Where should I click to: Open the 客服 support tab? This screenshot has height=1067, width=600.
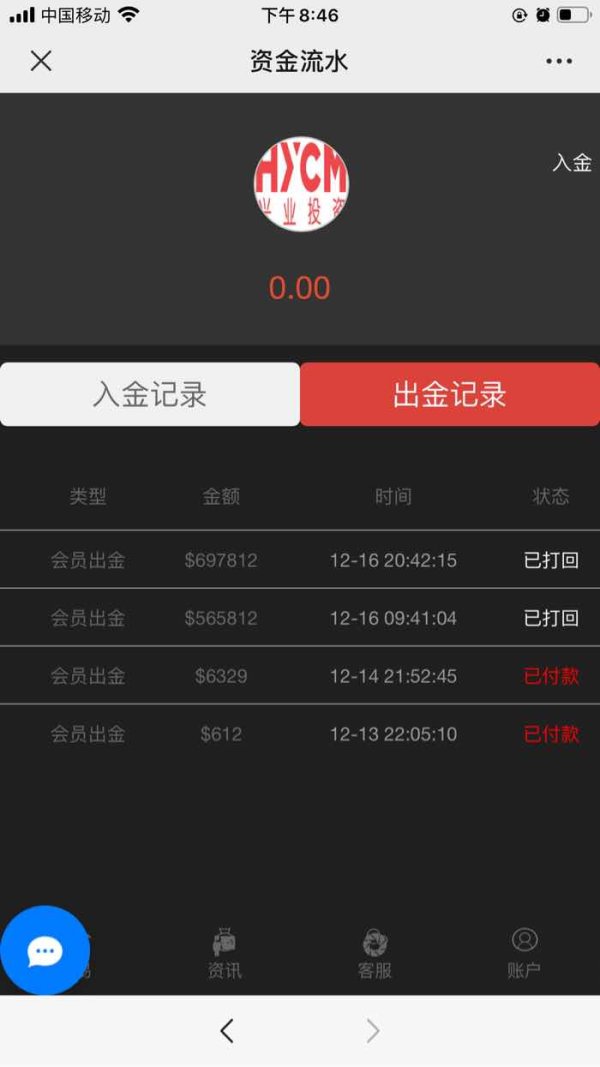[375, 955]
